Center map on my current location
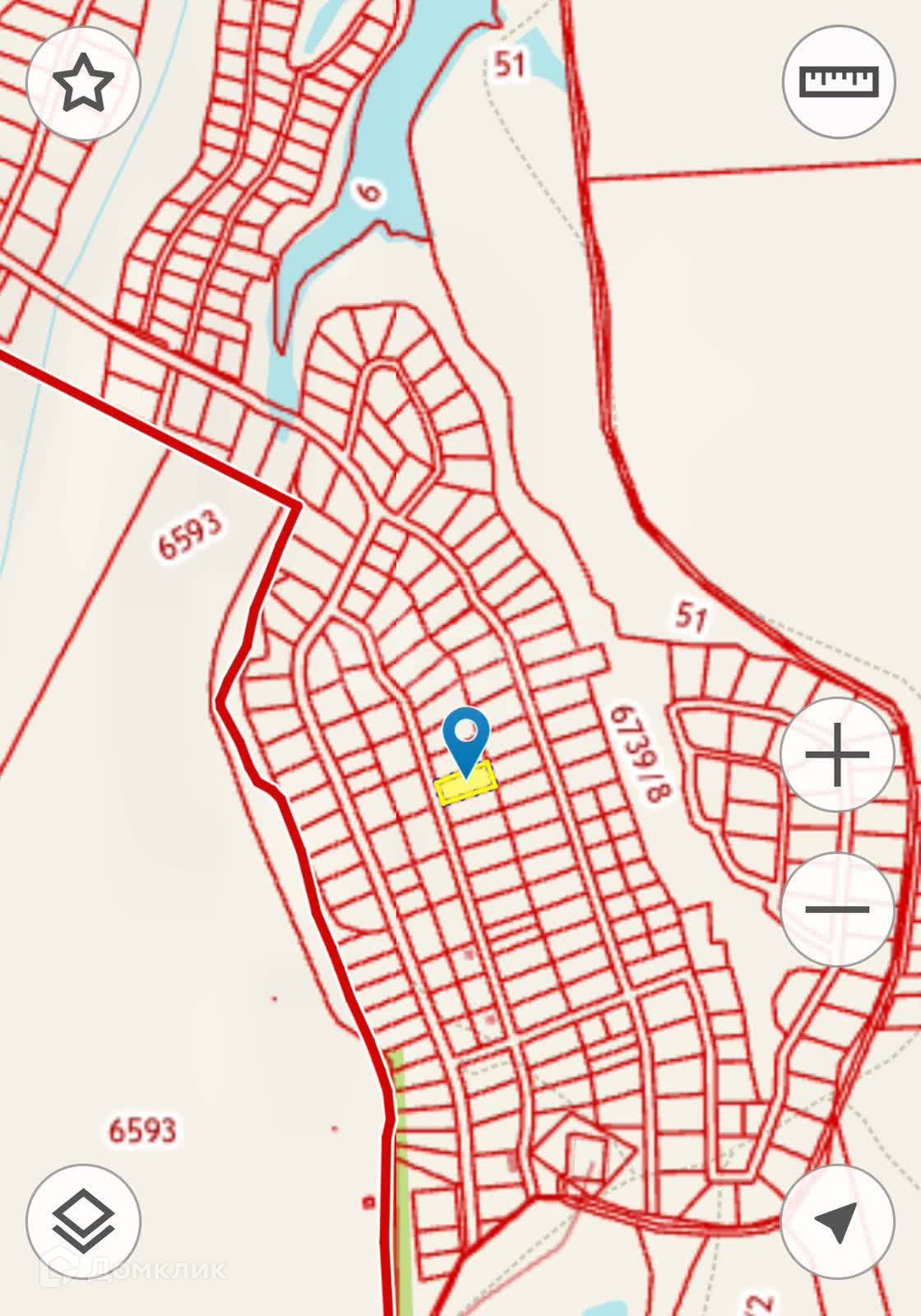 point(837,1221)
